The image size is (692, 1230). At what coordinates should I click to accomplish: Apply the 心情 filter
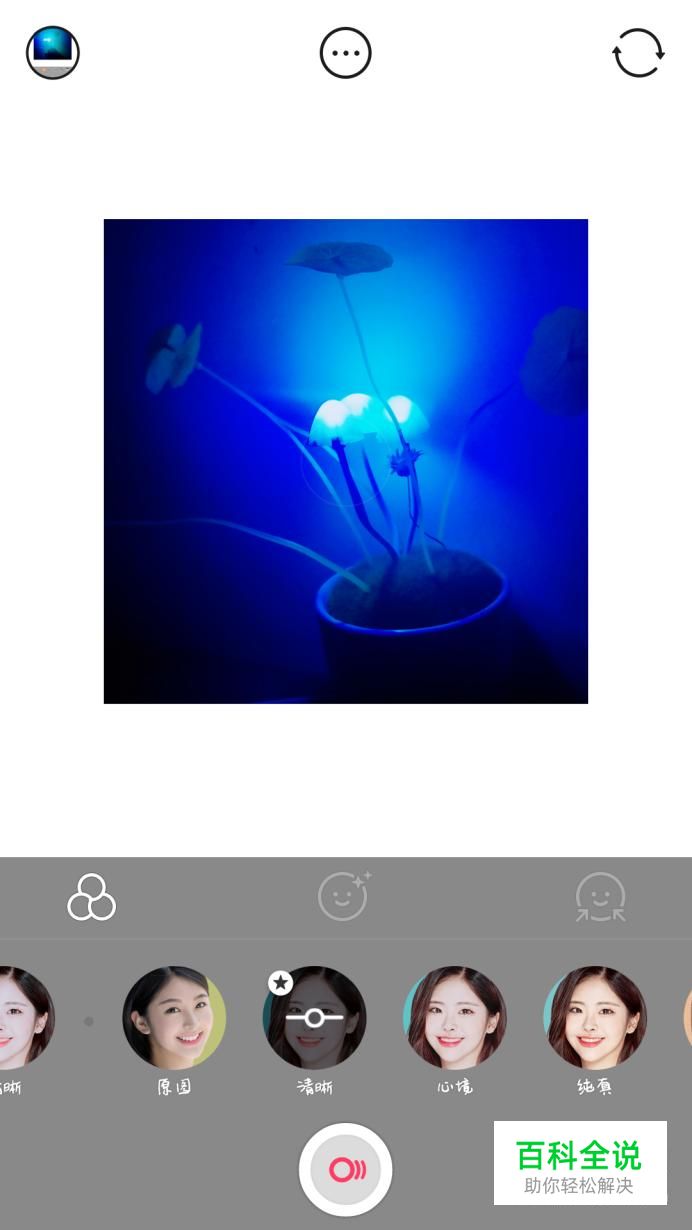[454, 1018]
